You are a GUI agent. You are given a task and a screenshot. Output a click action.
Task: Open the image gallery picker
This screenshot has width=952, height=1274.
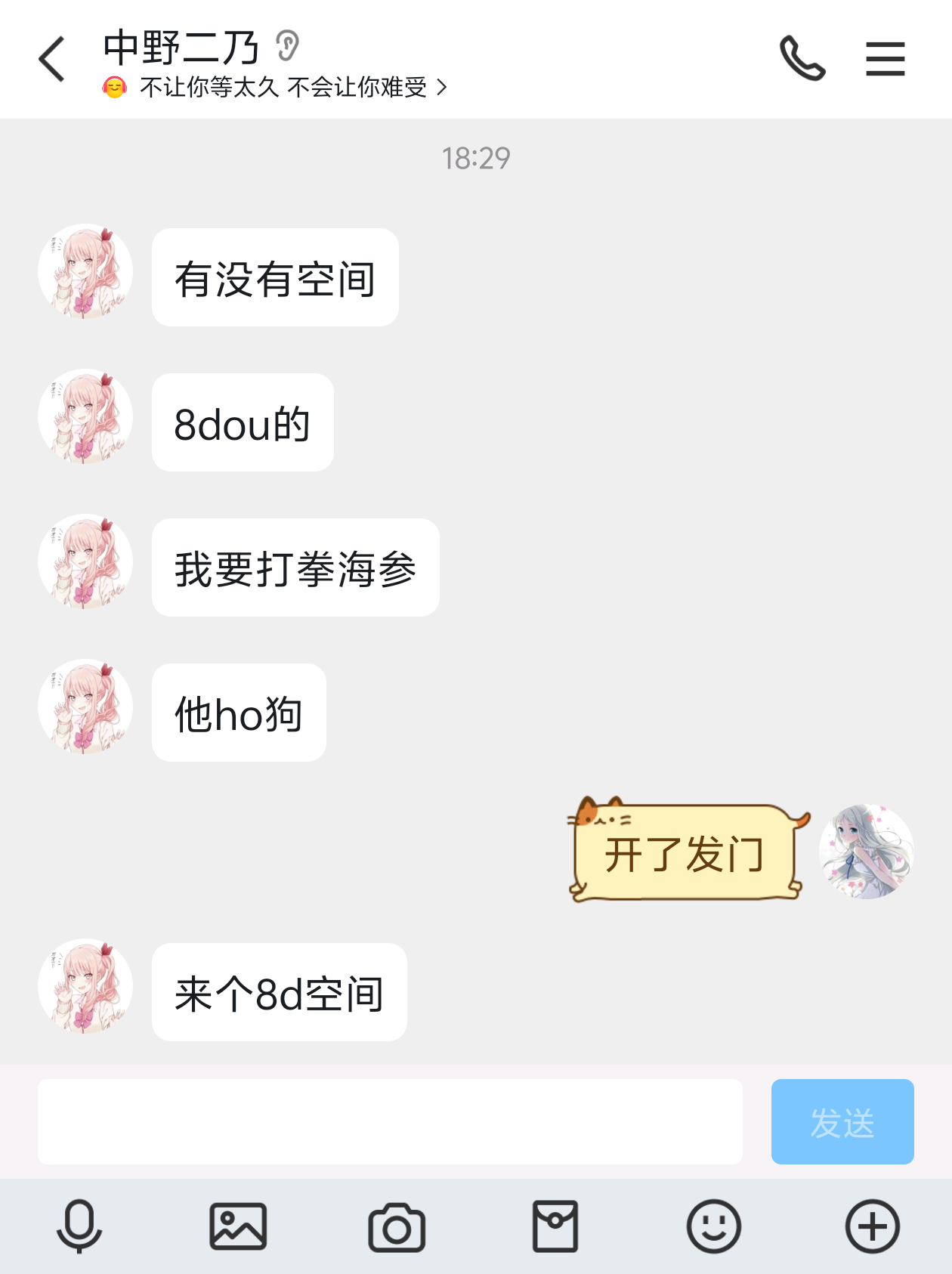[238, 1226]
